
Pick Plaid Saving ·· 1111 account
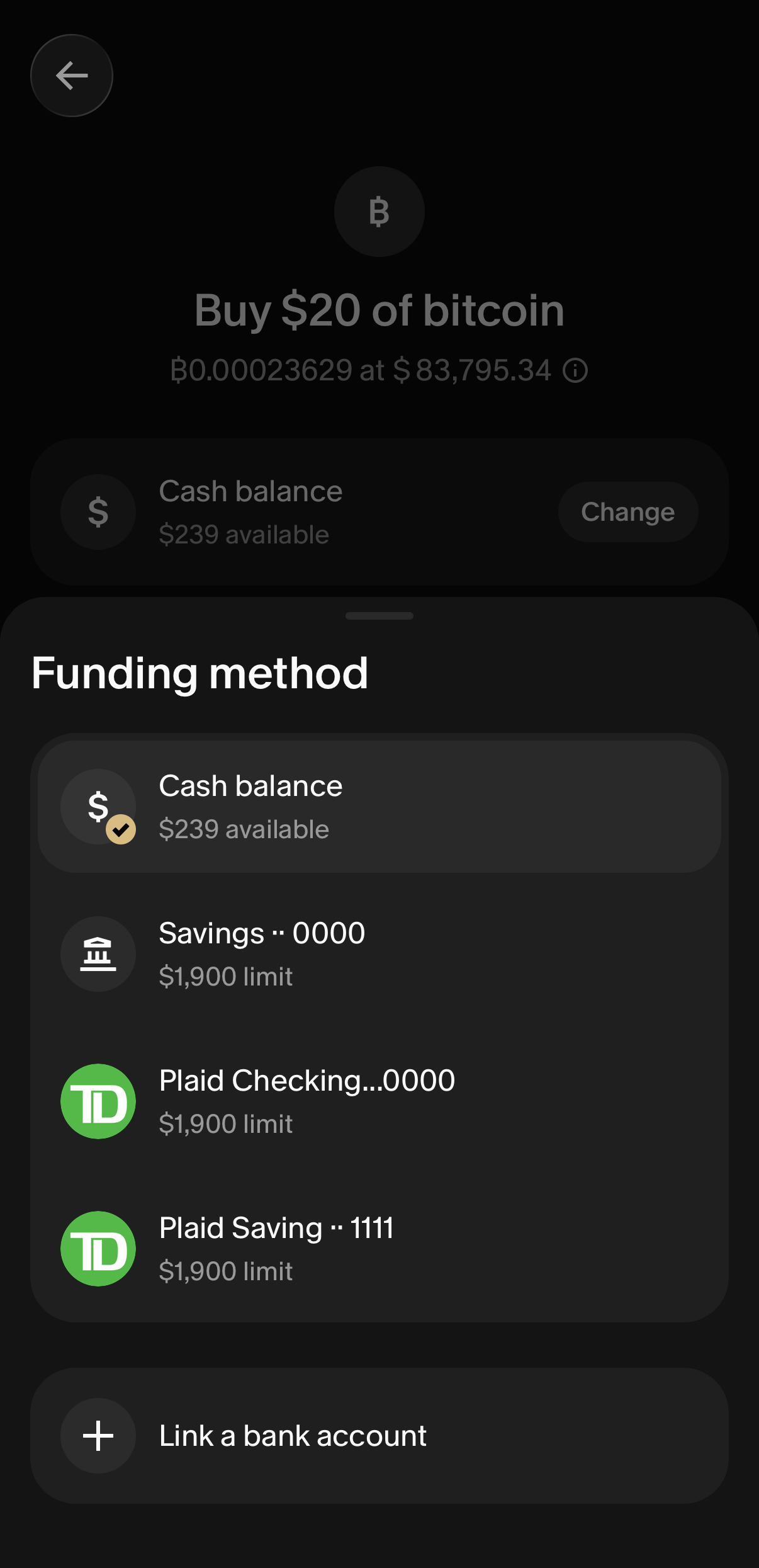(x=379, y=1249)
